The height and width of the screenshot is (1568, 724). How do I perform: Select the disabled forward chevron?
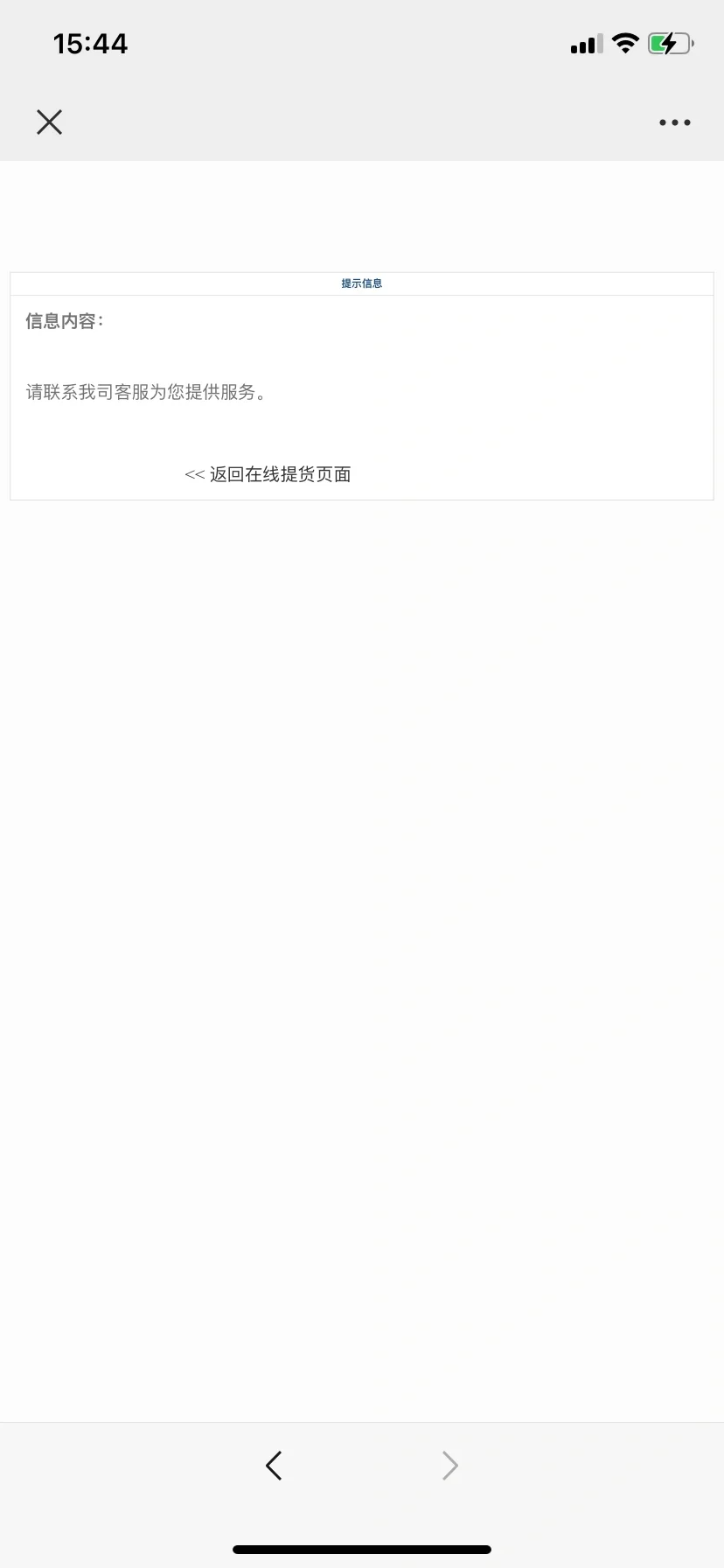pos(449,1465)
